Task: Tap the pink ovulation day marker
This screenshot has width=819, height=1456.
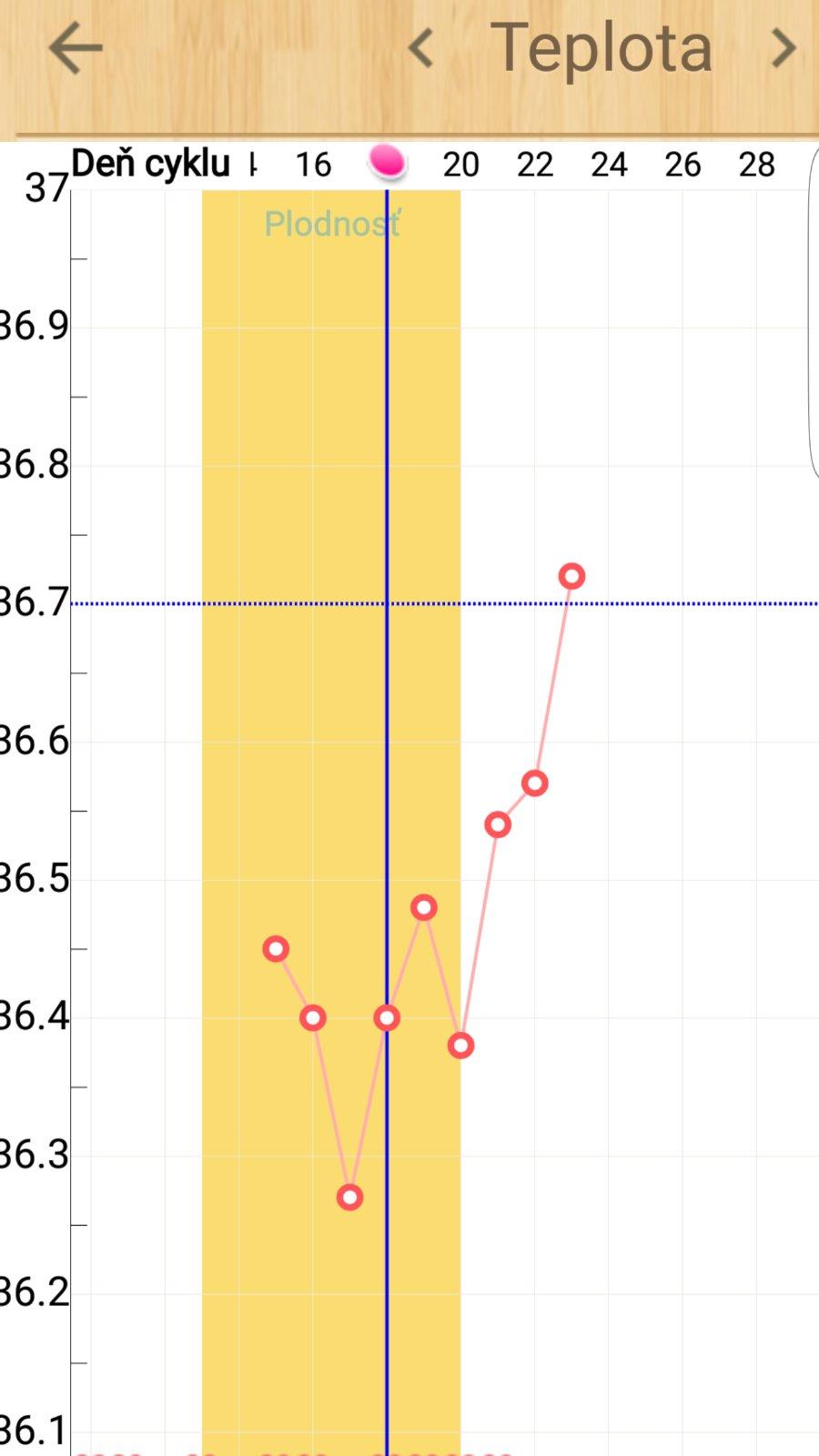Action: [x=387, y=162]
